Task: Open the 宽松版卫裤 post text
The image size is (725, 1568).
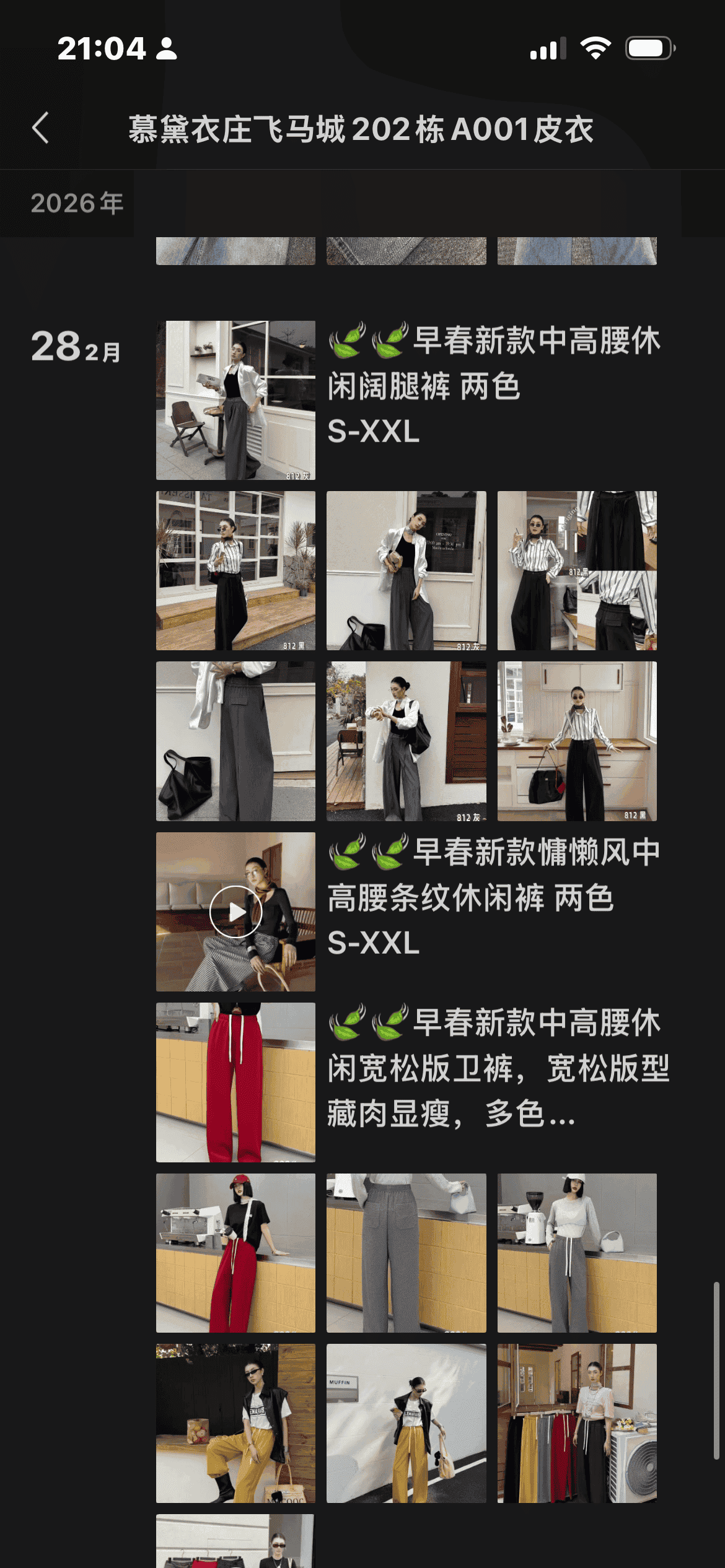Action: pos(498,1068)
